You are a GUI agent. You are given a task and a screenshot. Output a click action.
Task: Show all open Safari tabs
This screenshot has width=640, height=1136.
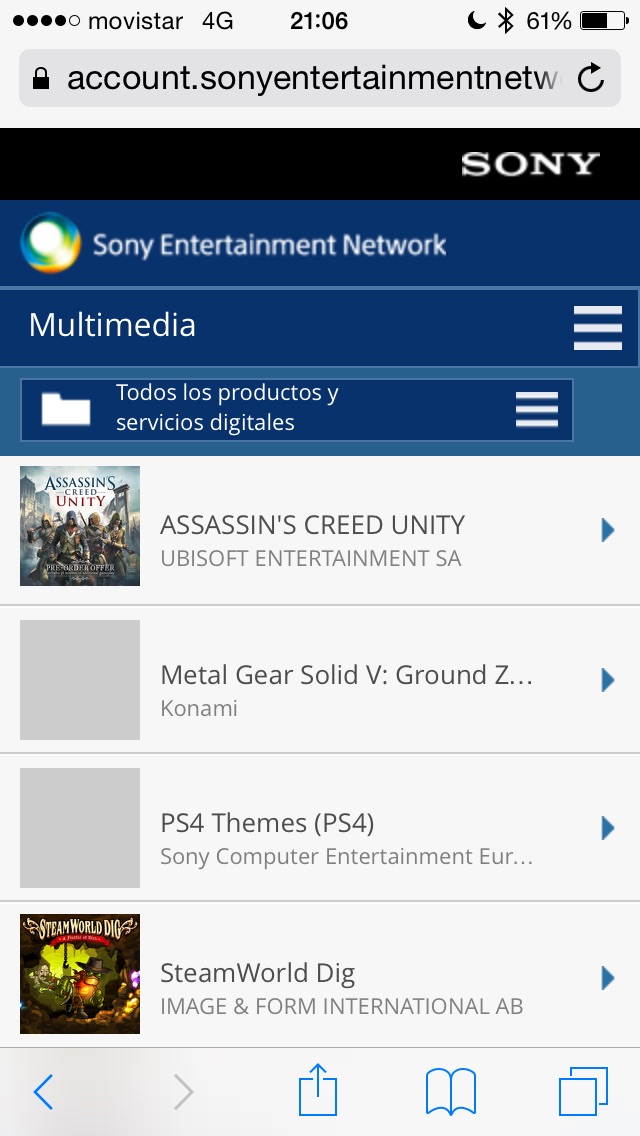tap(582, 1092)
